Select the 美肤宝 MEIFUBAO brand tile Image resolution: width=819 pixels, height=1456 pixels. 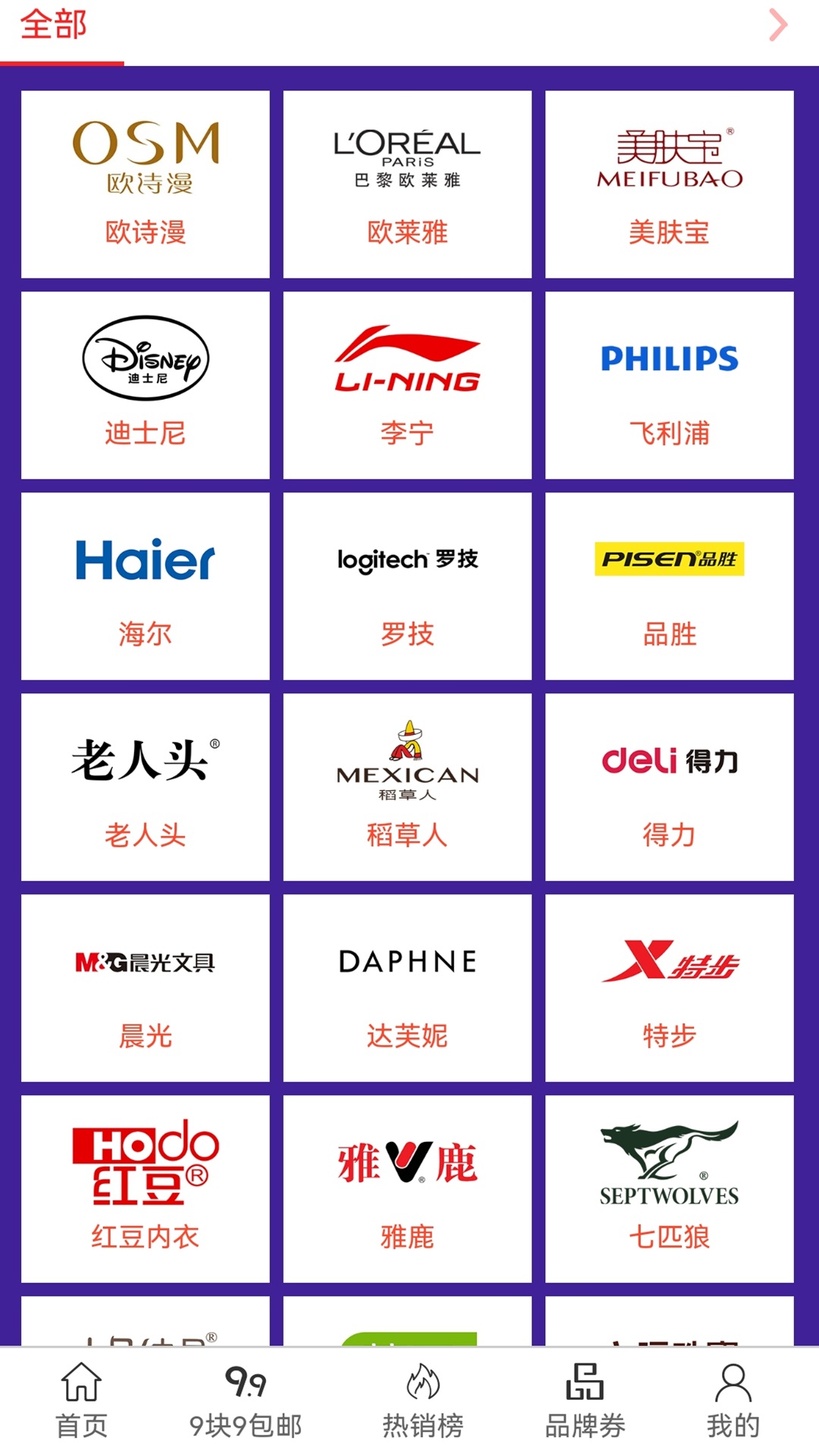click(x=669, y=182)
